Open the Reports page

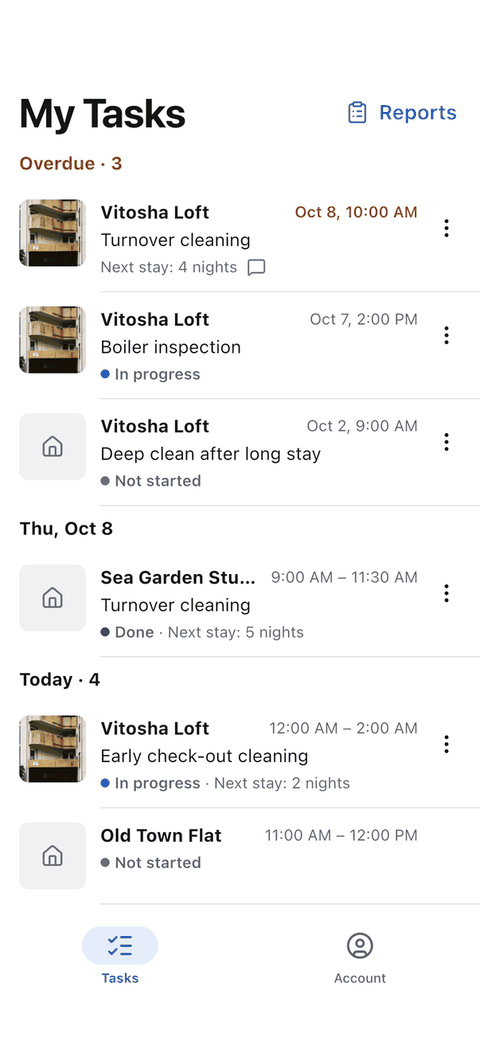click(401, 113)
